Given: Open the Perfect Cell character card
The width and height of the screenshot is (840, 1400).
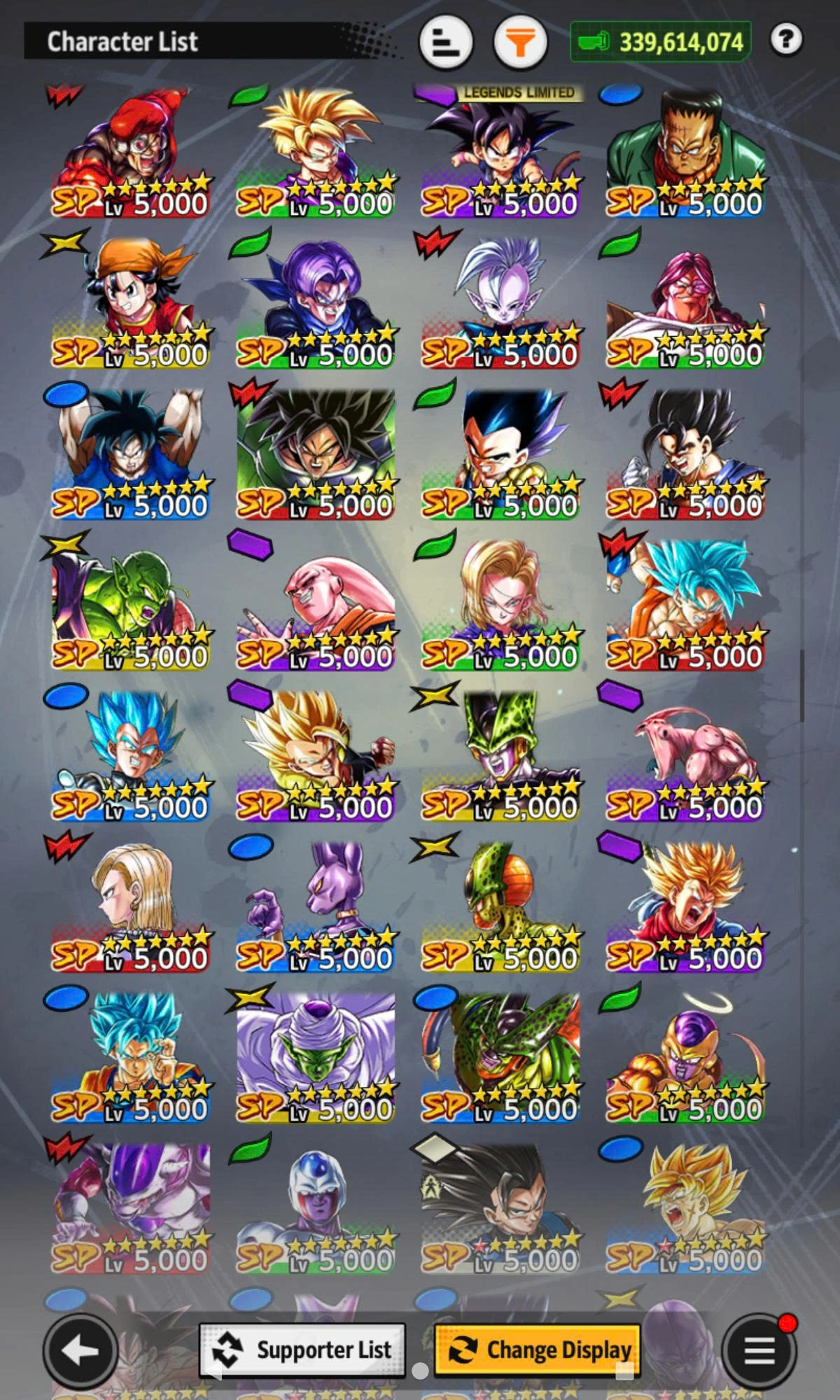Looking at the screenshot, I should (x=500, y=755).
